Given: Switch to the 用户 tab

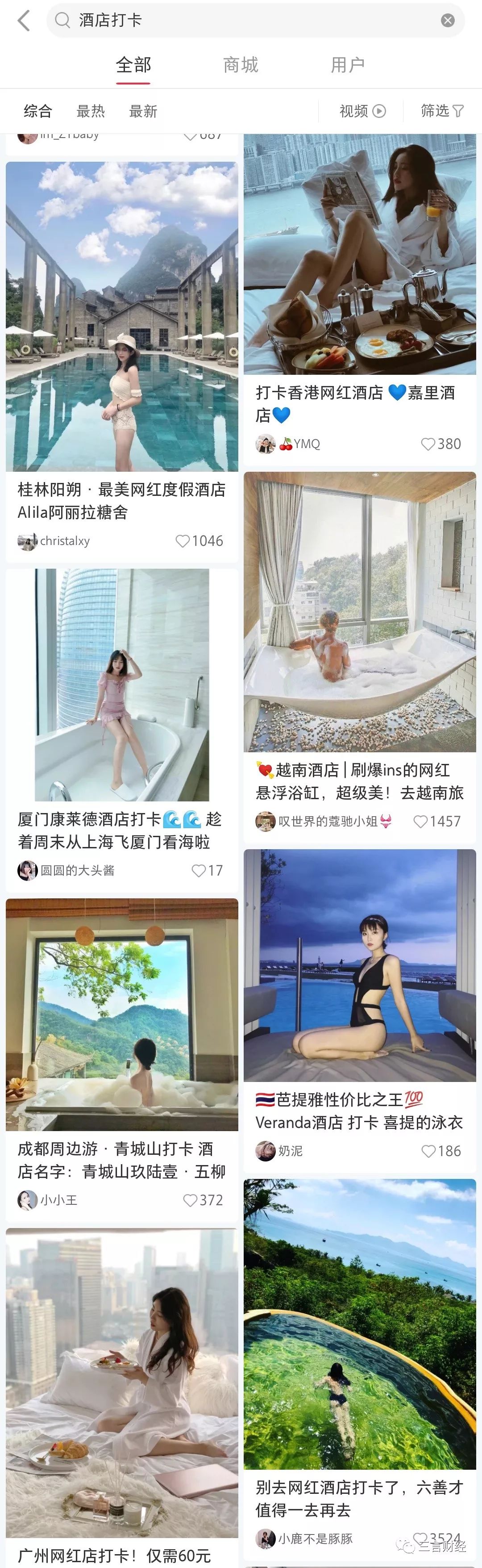Looking at the screenshot, I should (x=348, y=64).
